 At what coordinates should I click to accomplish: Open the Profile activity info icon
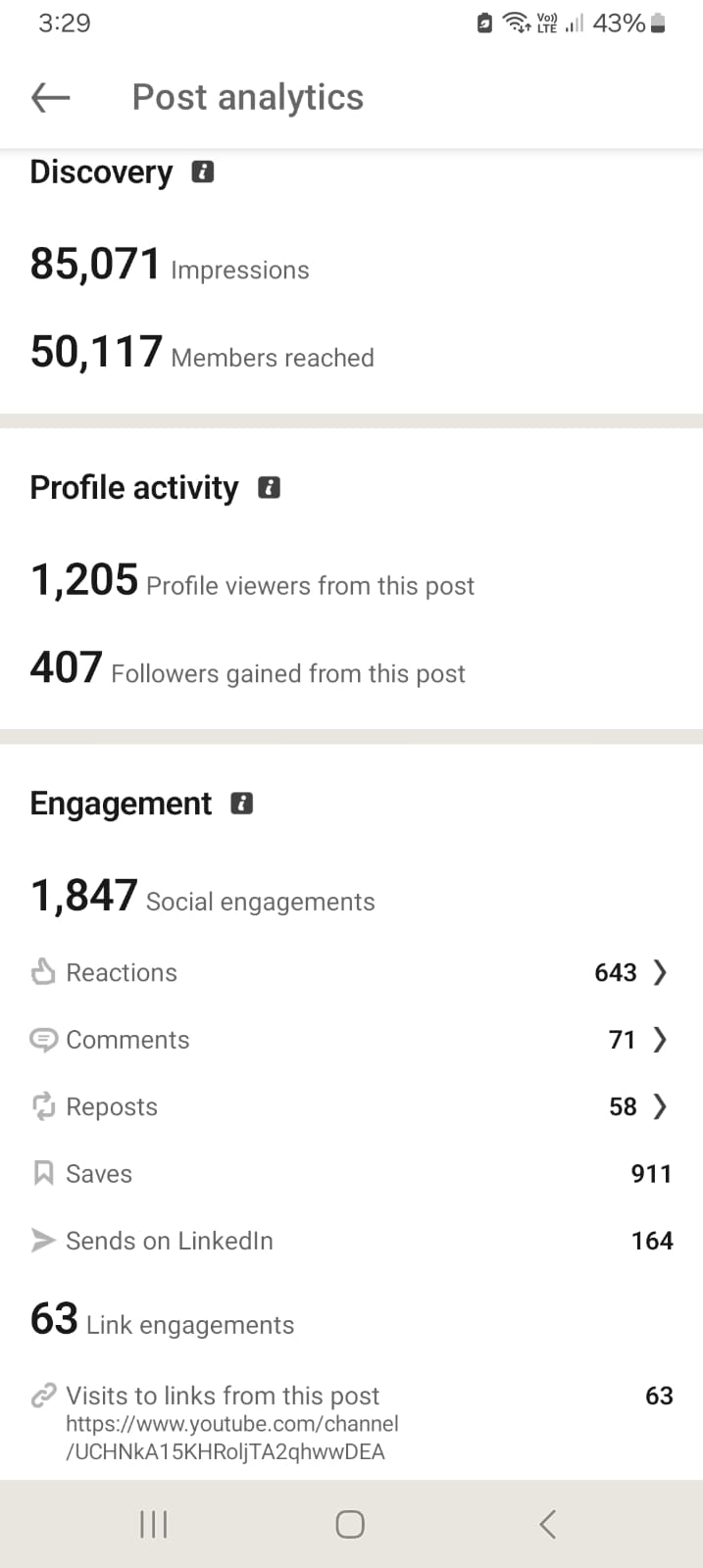coord(269,487)
